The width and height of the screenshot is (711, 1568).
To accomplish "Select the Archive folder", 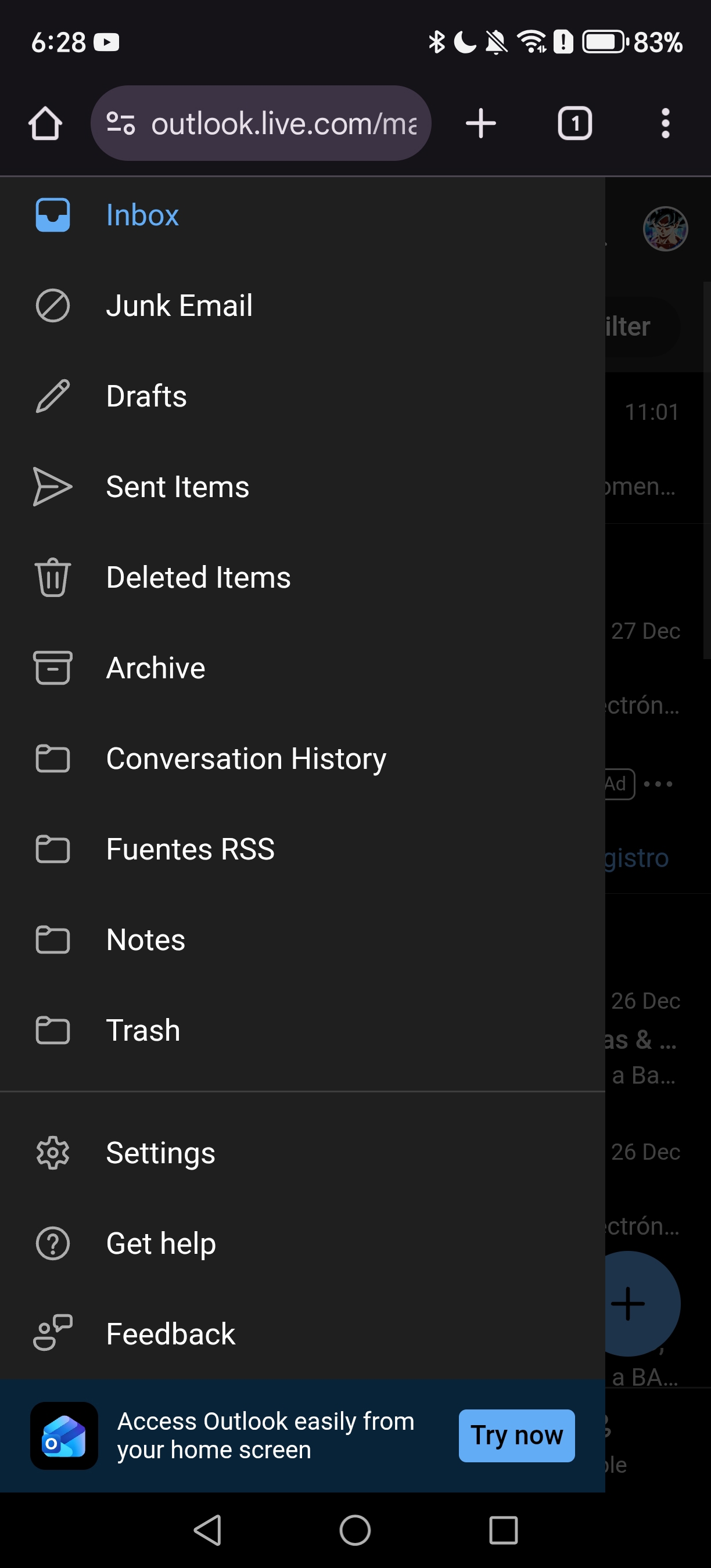I will click(155, 668).
